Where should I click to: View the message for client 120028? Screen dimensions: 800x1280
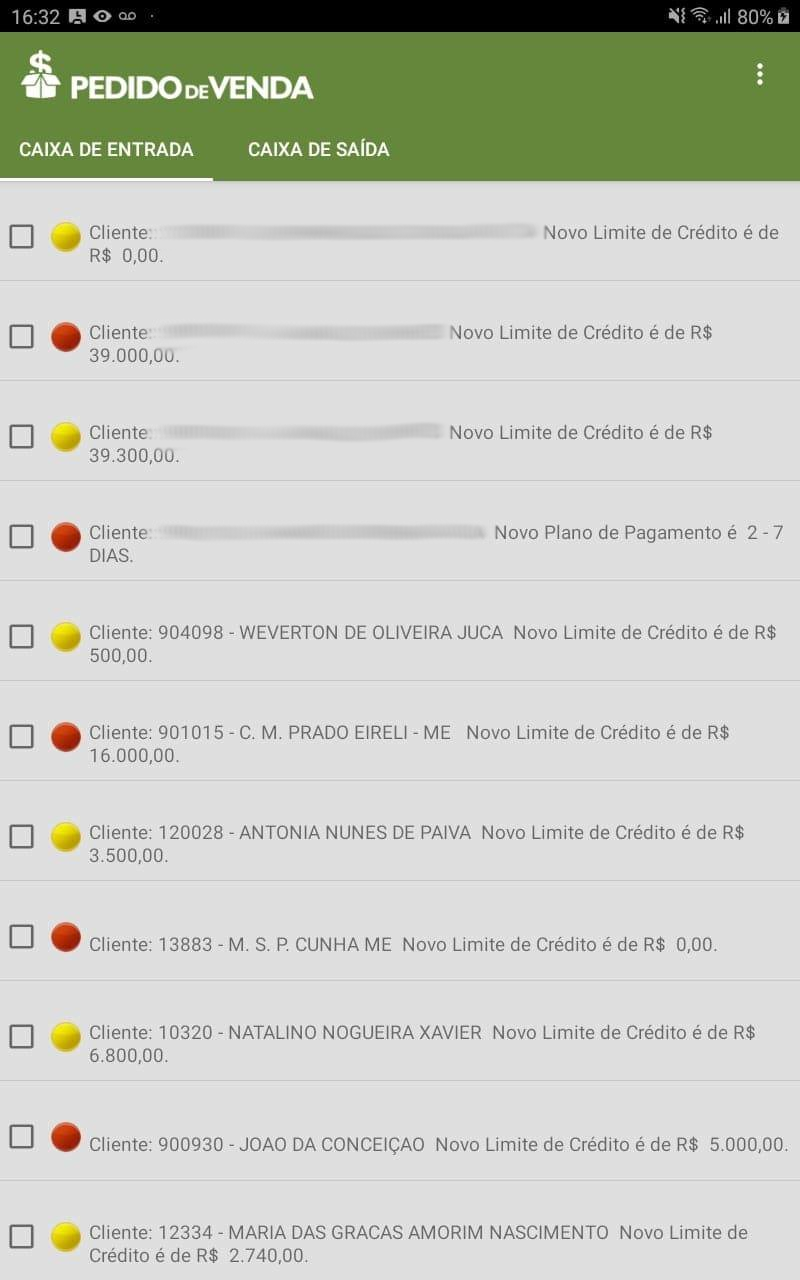[x=415, y=843]
